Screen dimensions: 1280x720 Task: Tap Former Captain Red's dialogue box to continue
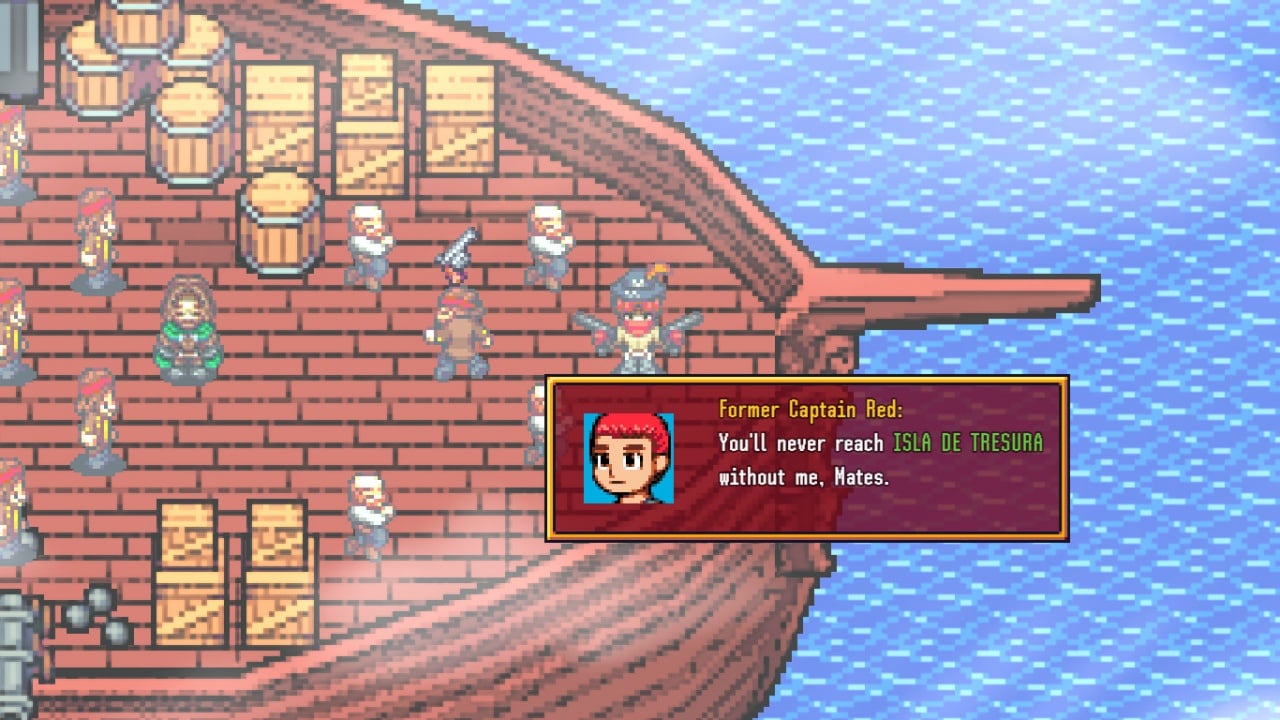[806, 458]
